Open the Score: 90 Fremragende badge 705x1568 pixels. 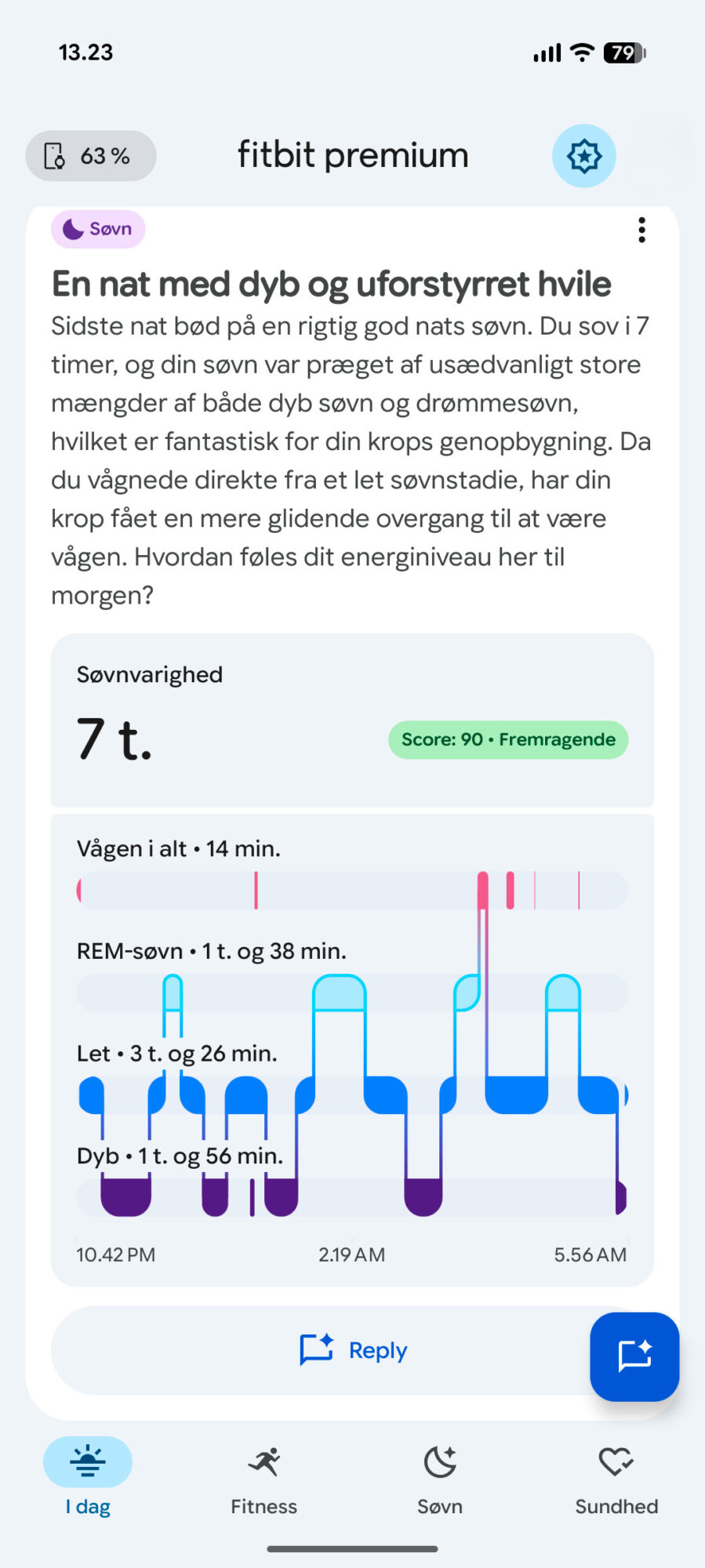pos(507,739)
